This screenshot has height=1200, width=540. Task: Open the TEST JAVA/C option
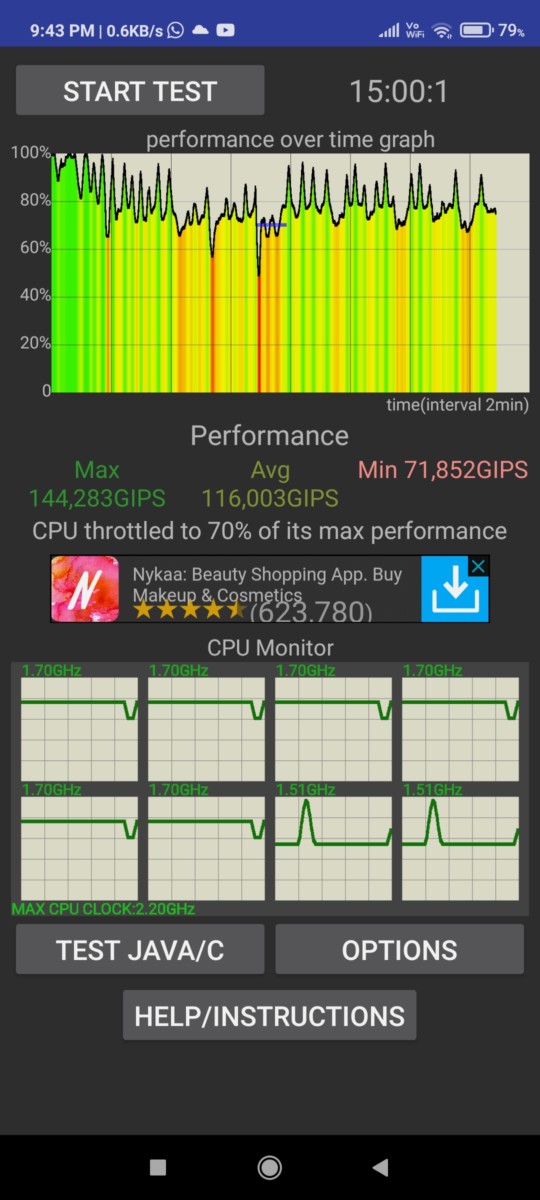point(140,949)
